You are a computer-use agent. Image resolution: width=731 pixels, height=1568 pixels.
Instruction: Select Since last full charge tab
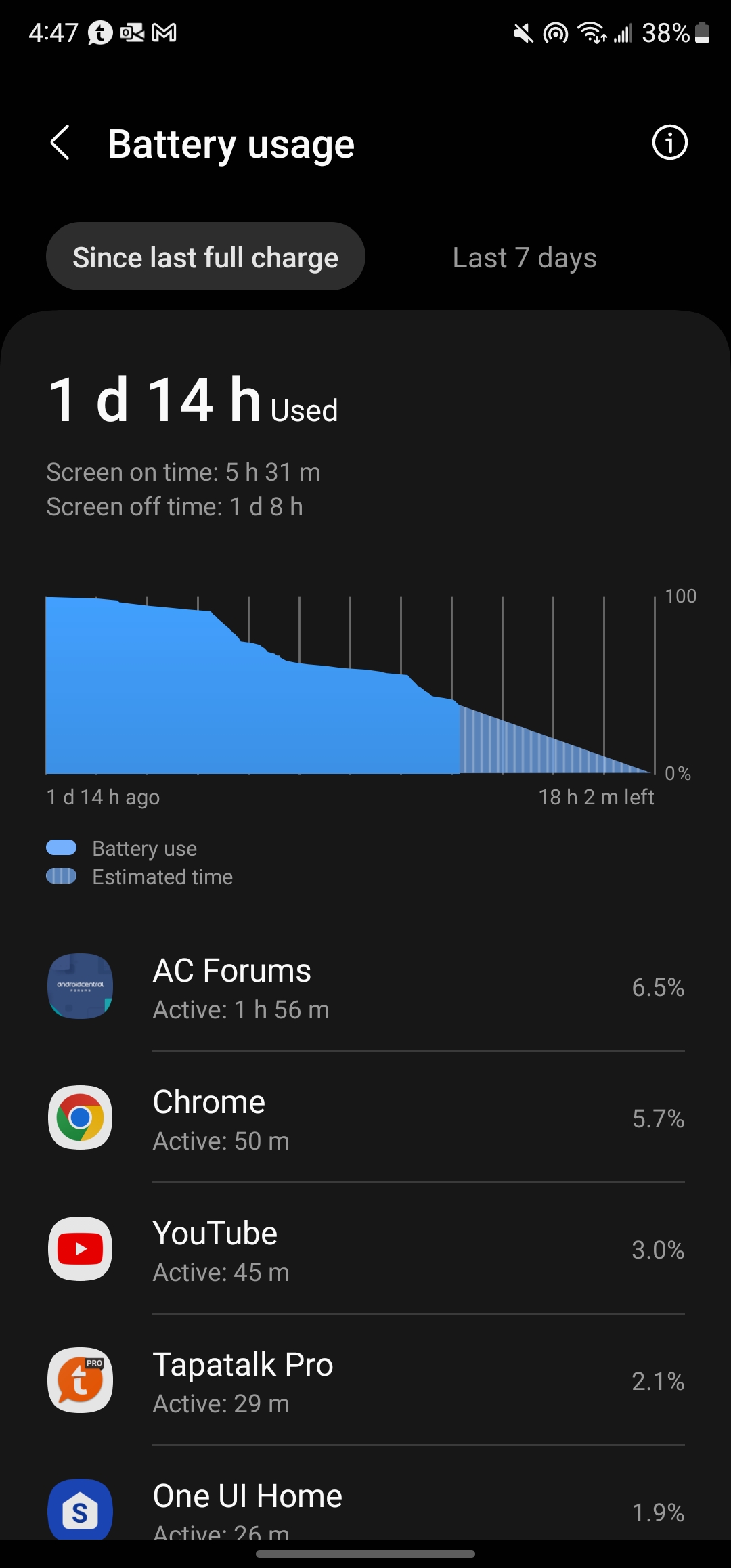pos(206,257)
